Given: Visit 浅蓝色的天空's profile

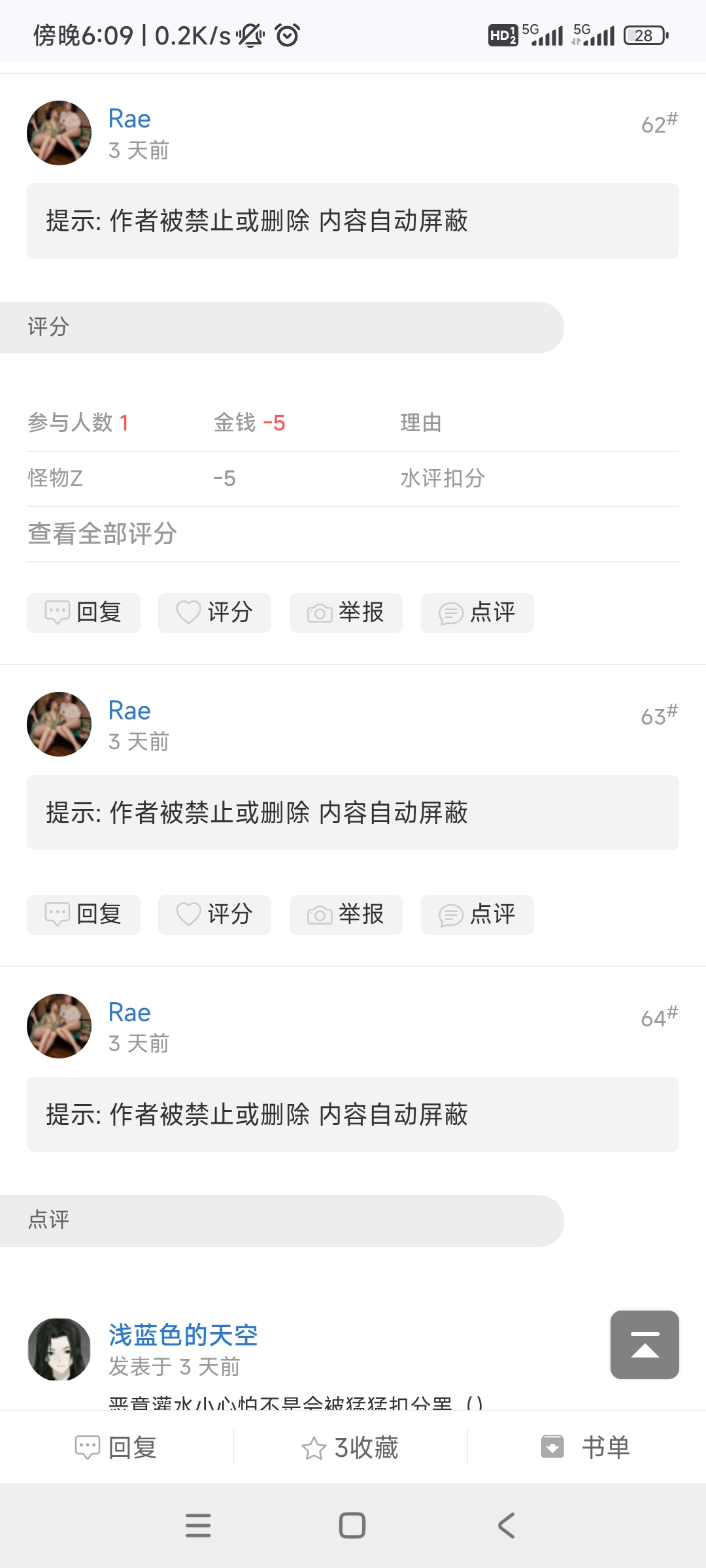Looking at the screenshot, I should tap(183, 1335).
